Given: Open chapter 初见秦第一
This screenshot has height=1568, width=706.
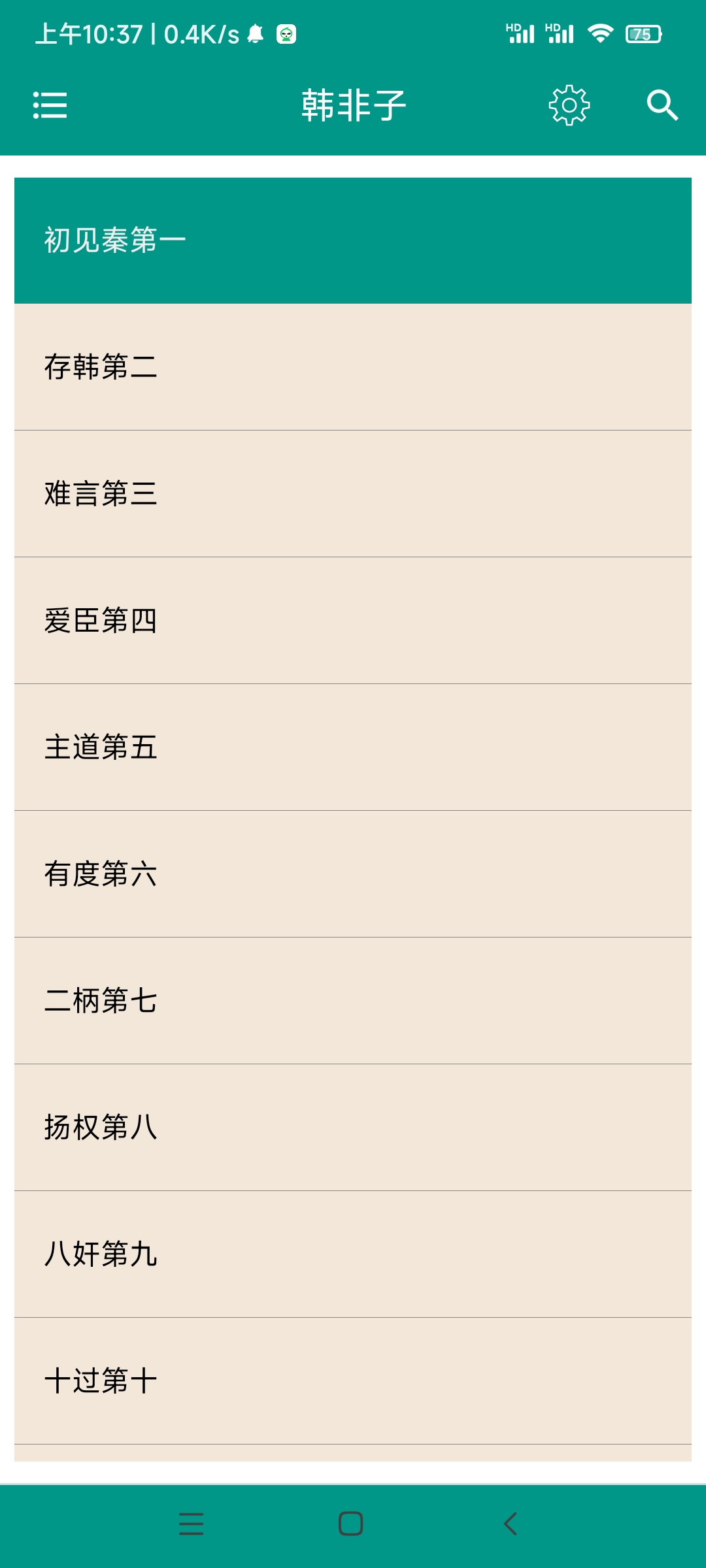Looking at the screenshot, I should [x=353, y=240].
